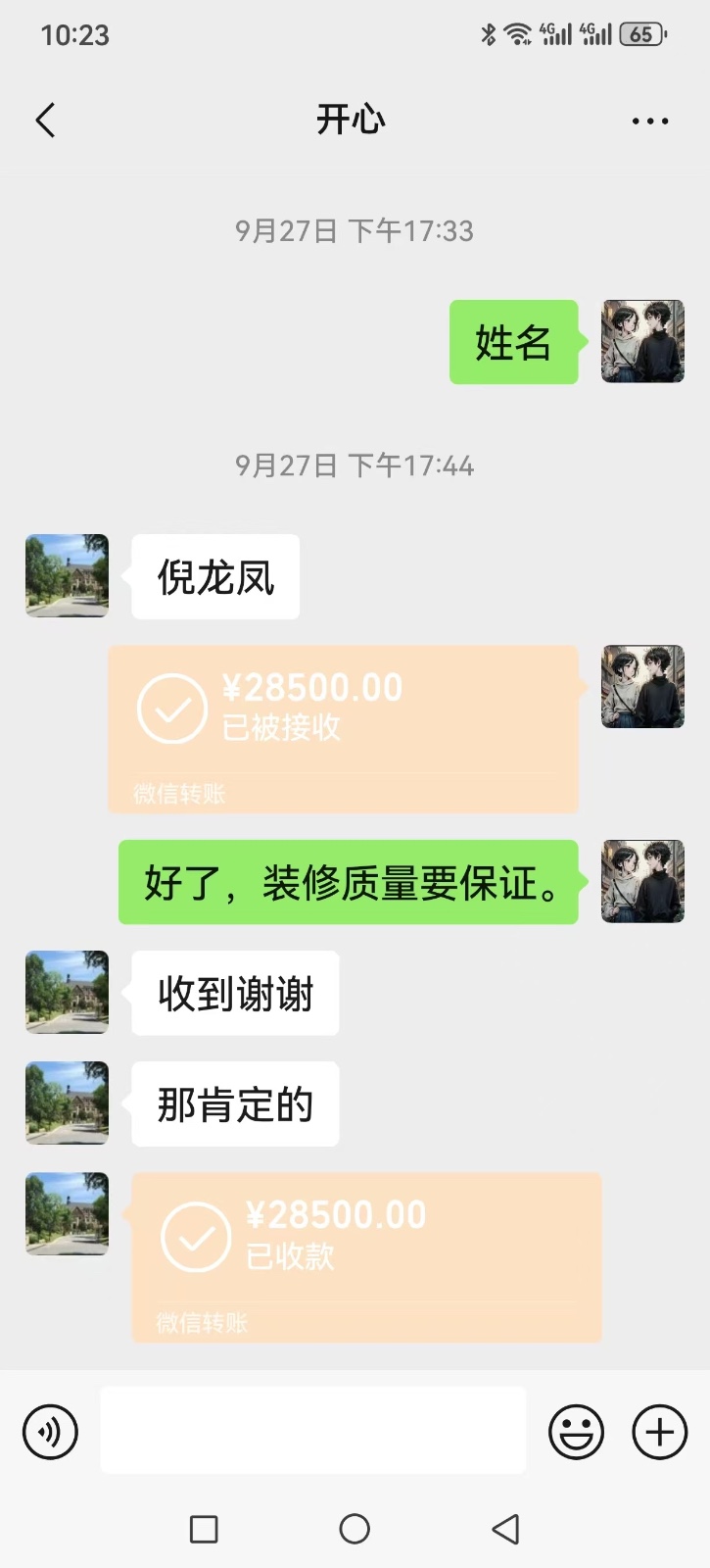Go back from the 开心 chat
The height and width of the screenshot is (1568, 710).
[45, 121]
